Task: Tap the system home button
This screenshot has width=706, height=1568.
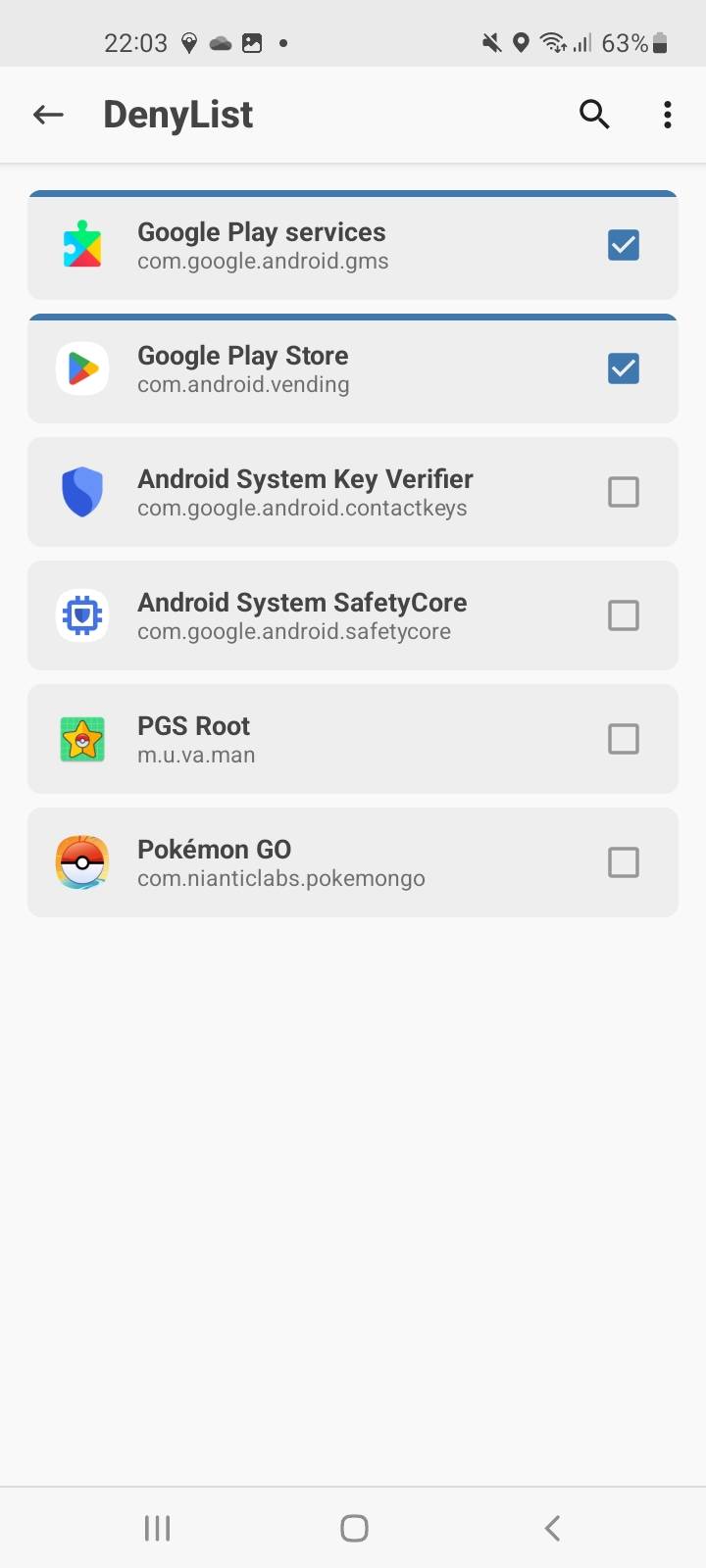Action: pos(354,1528)
